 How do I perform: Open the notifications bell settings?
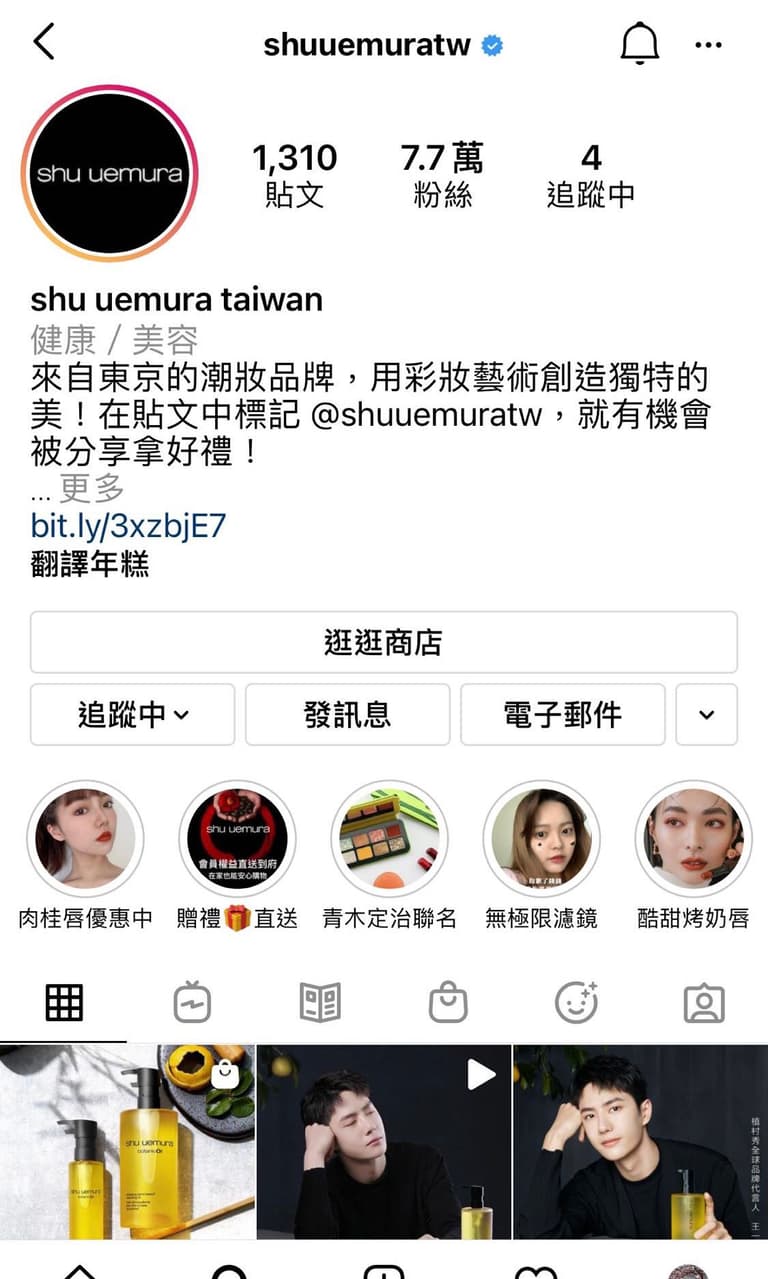640,43
